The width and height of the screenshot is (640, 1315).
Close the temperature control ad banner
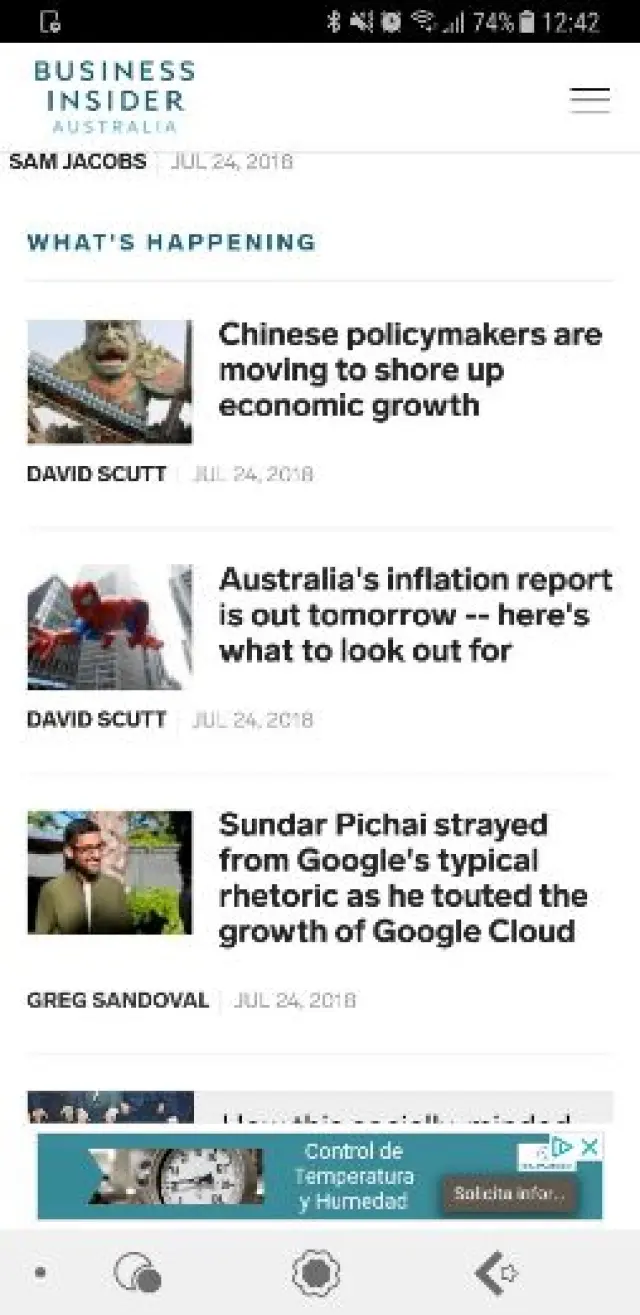590,1147
